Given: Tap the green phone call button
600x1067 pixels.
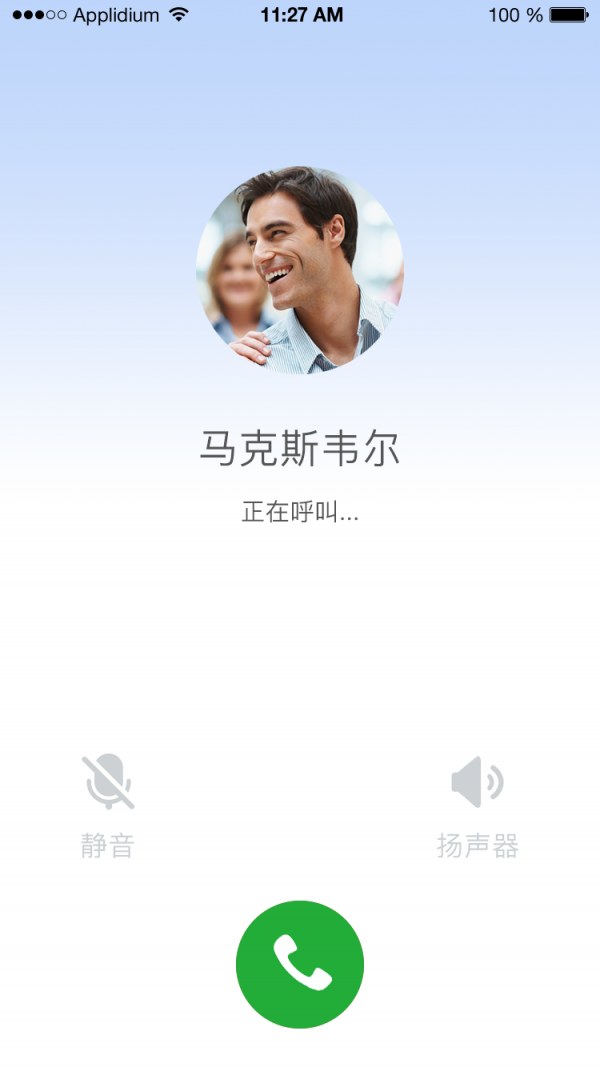Looking at the screenshot, I should (x=300, y=964).
